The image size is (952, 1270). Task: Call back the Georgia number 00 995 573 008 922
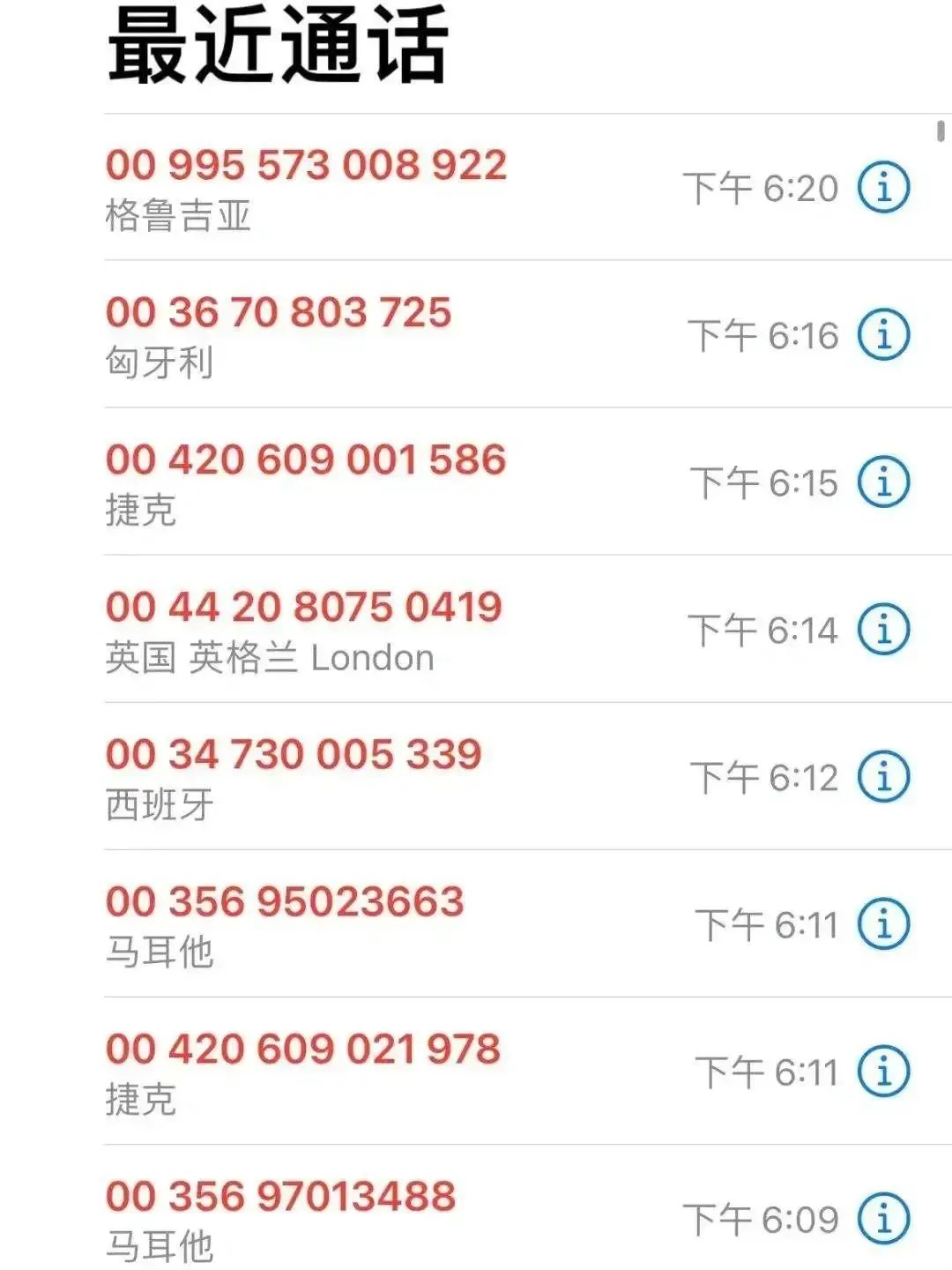(x=304, y=164)
